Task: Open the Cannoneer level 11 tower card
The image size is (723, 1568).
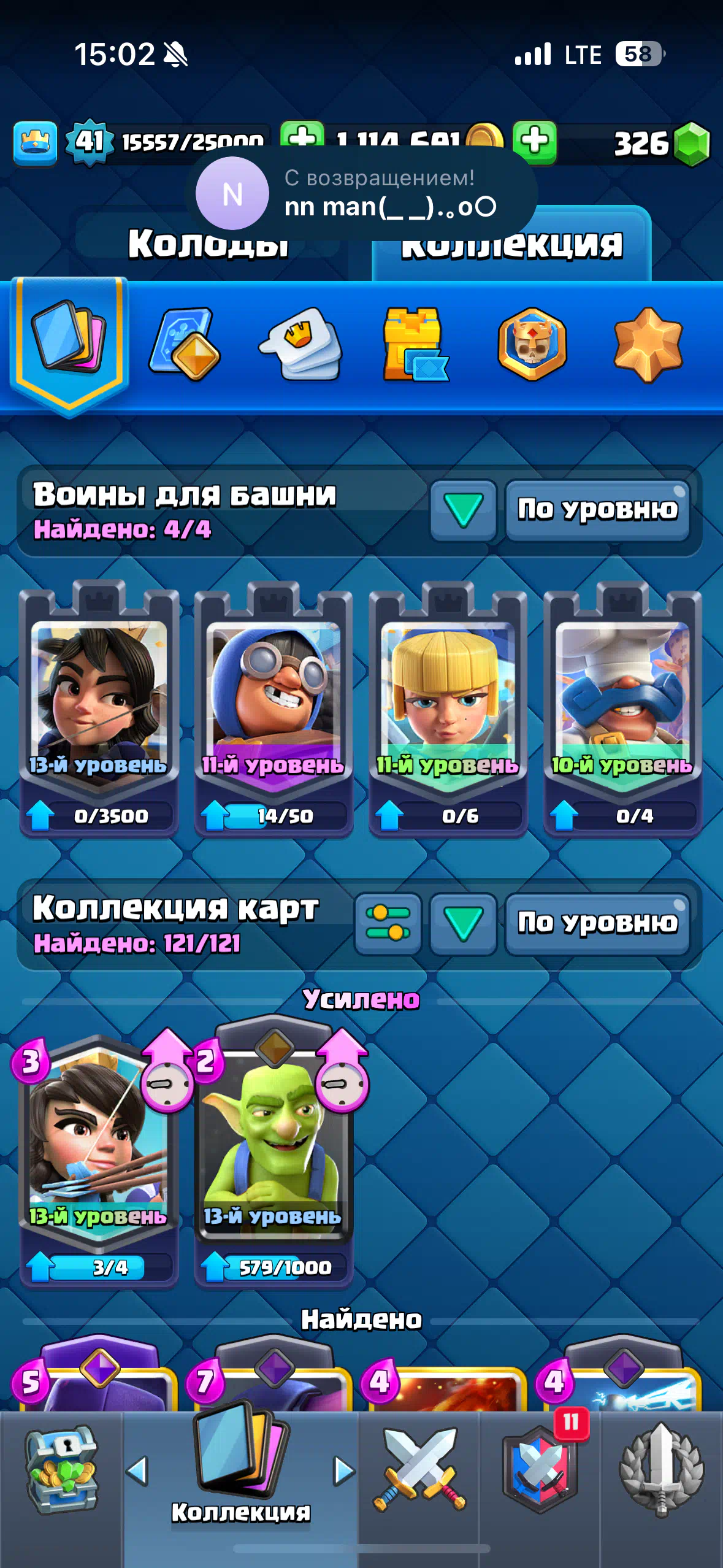Action: [x=273, y=705]
